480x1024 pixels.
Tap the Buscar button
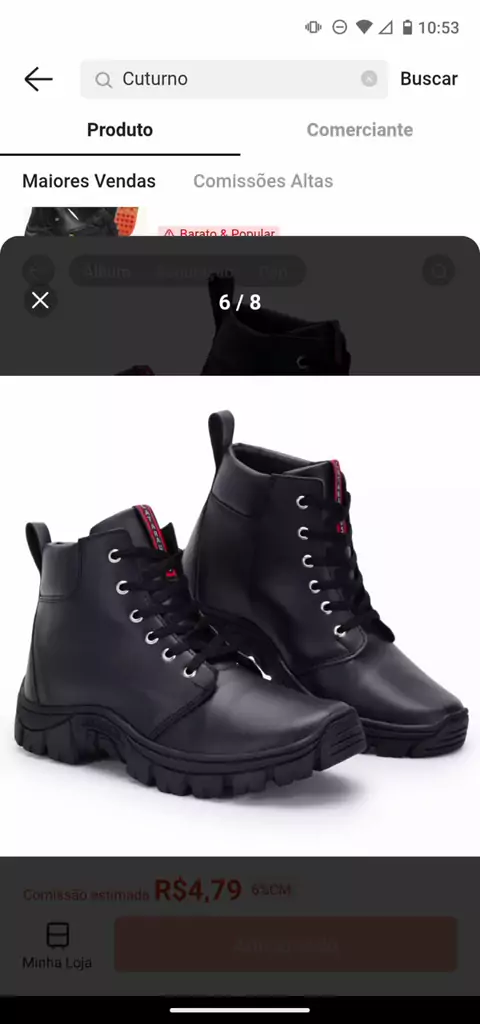pos(428,79)
